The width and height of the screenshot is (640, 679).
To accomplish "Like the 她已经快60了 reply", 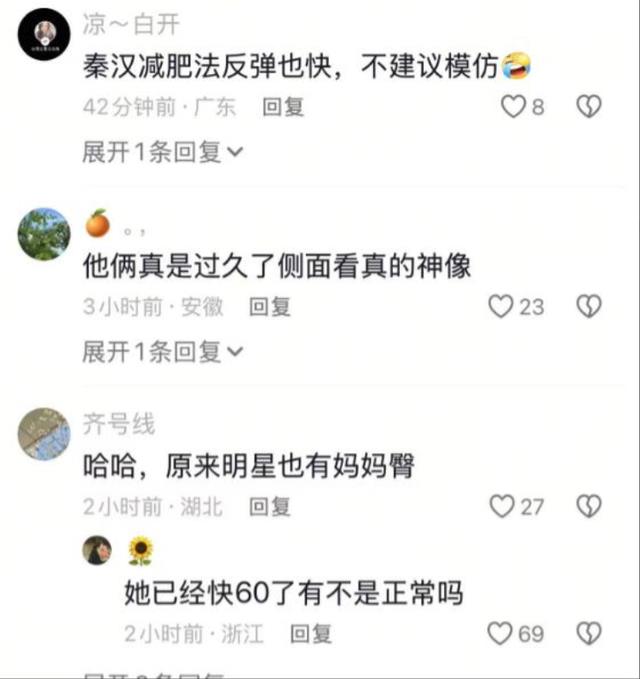I will tap(501, 633).
